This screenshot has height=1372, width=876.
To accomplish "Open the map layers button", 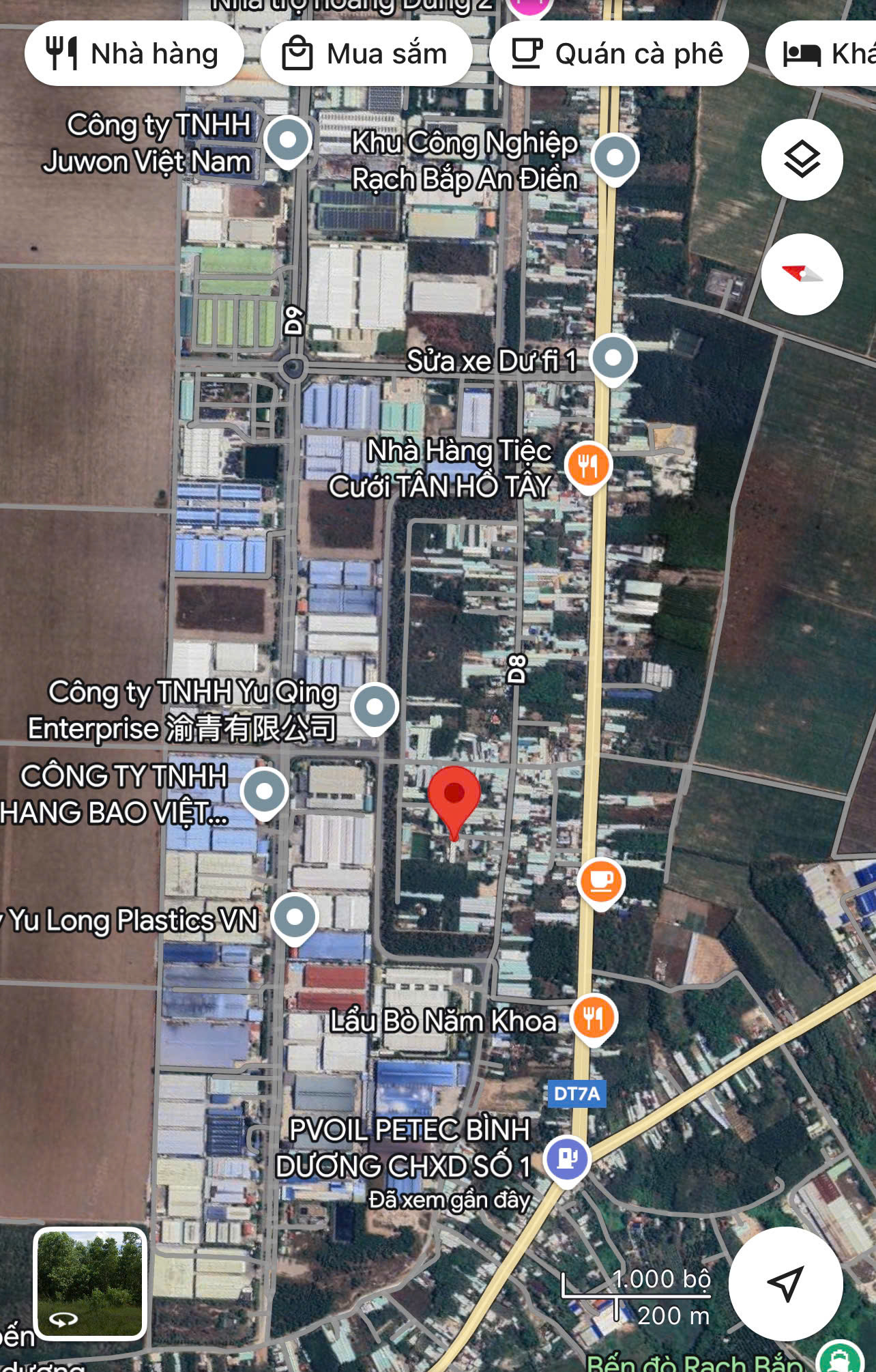I will tap(802, 160).
